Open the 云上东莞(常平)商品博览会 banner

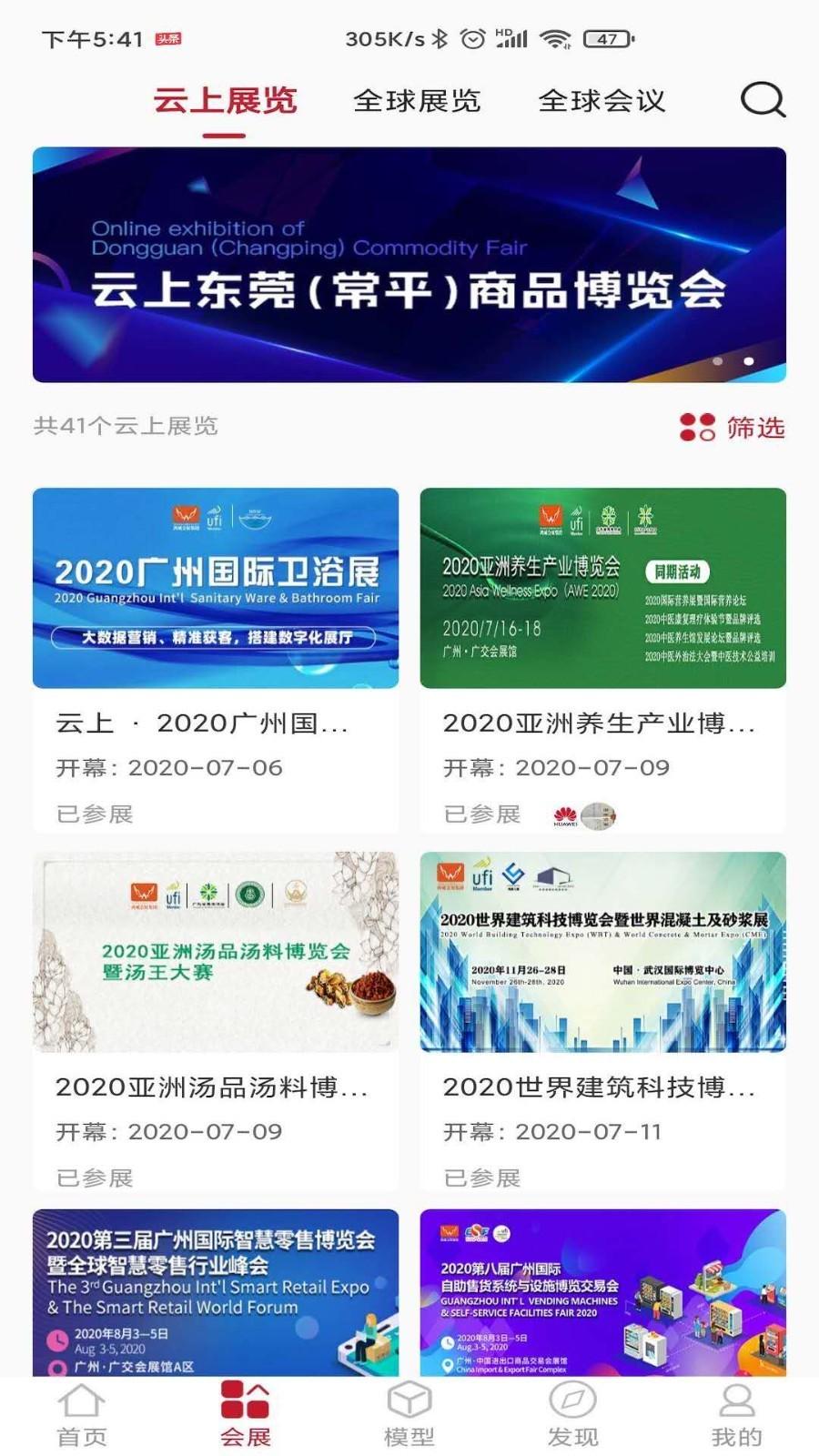(409, 264)
